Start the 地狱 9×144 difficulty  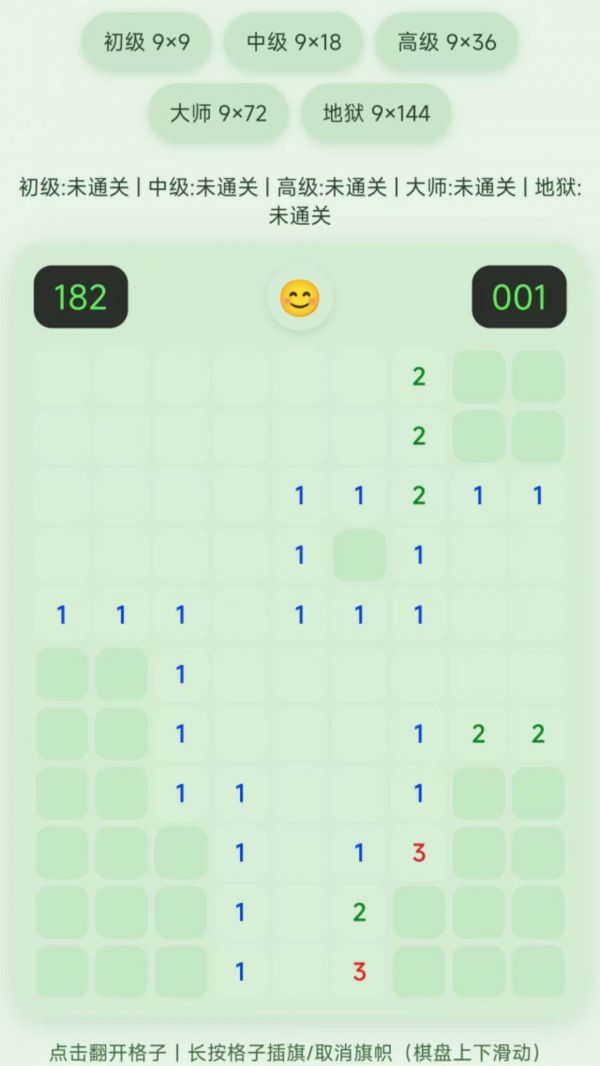(376, 113)
